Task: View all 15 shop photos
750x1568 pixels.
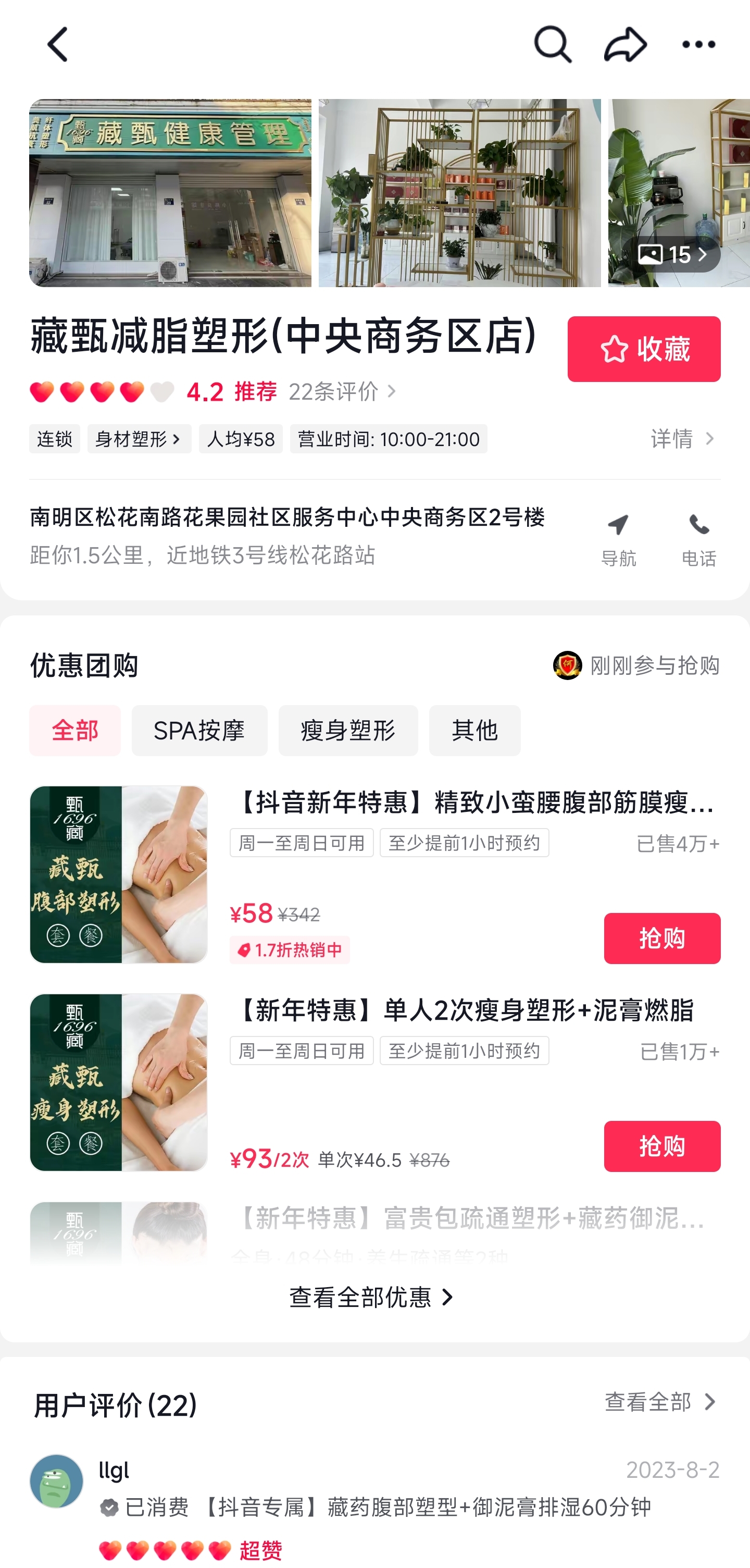Action: tap(671, 254)
